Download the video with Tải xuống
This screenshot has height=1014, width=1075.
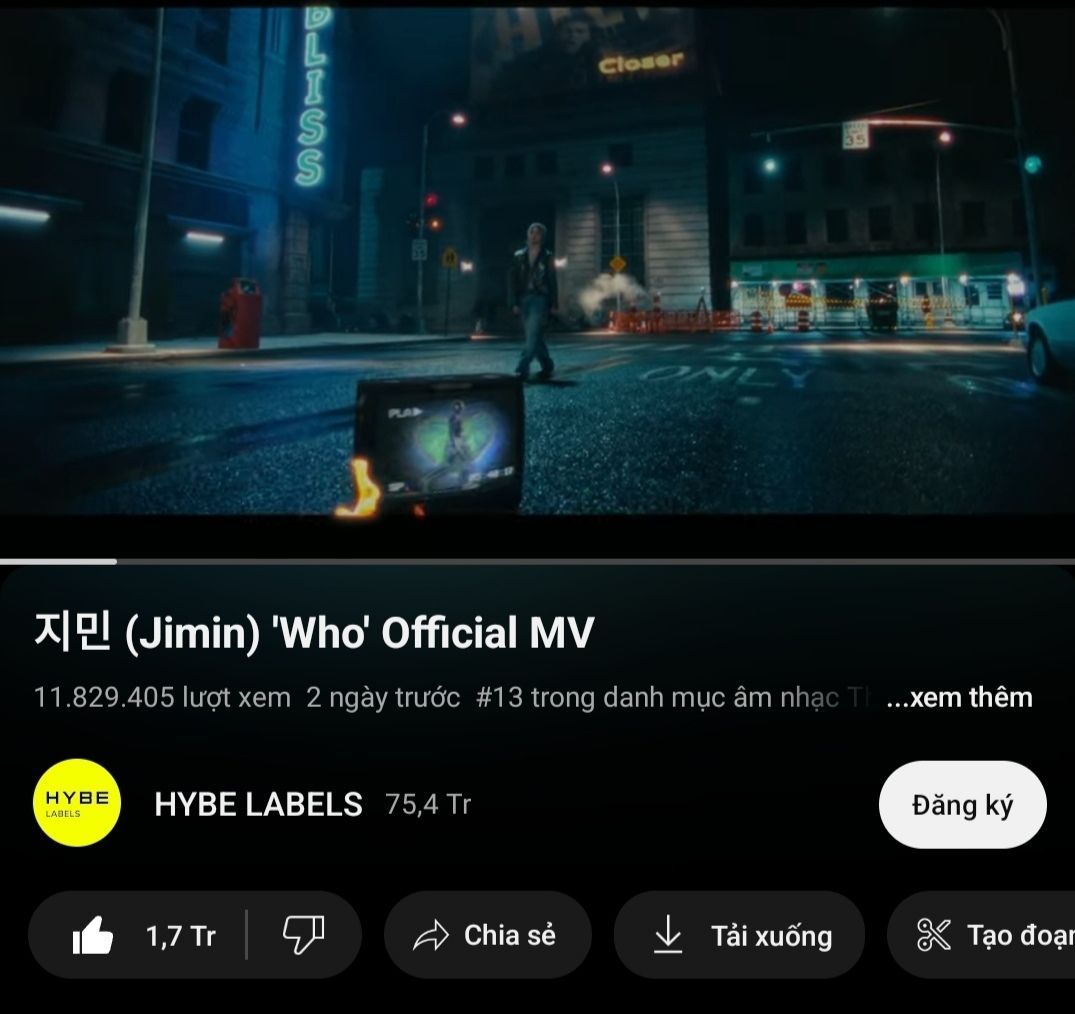(739, 936)
